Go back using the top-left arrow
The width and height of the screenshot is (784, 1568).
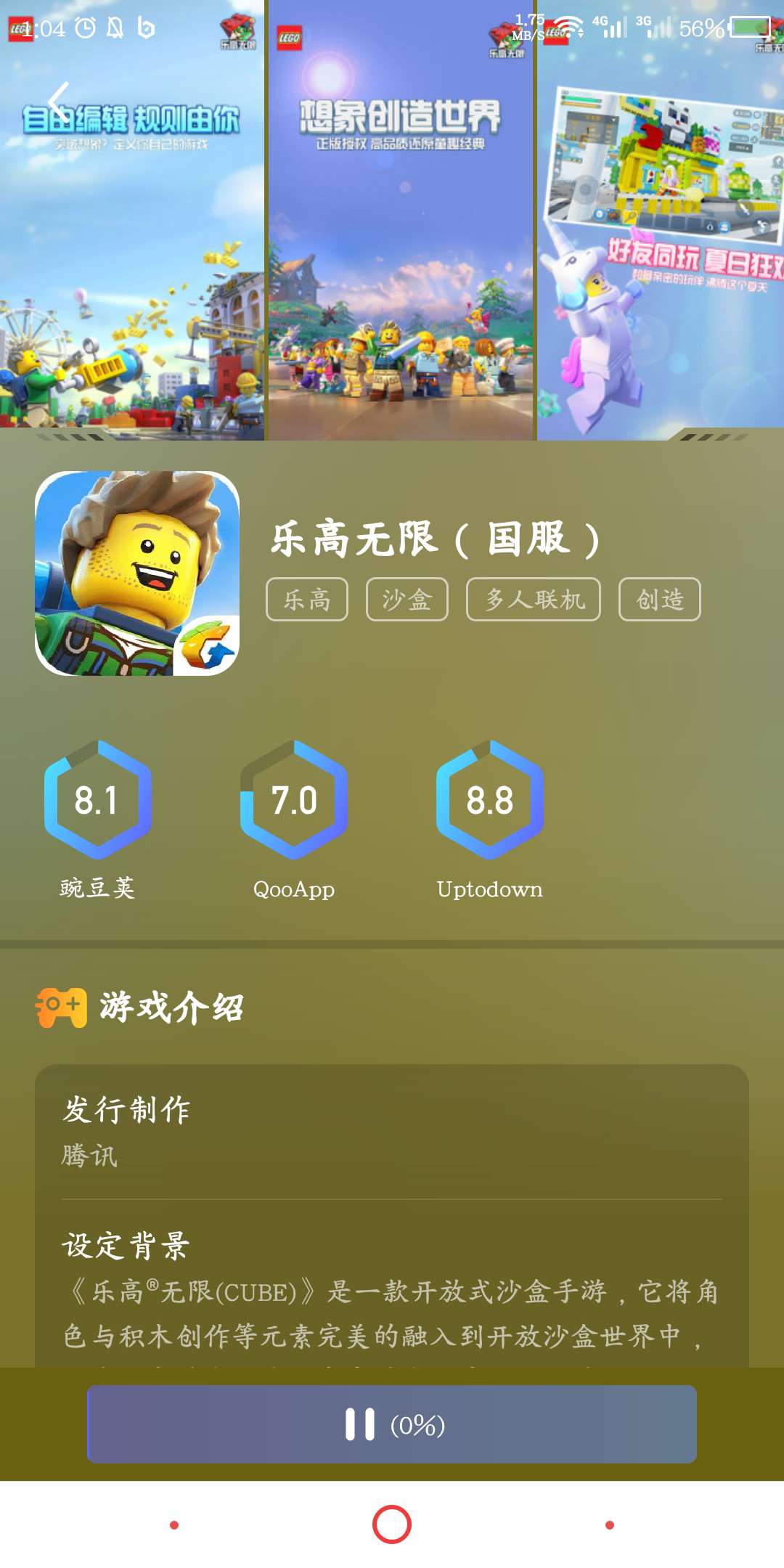click(x=58, y=102)
